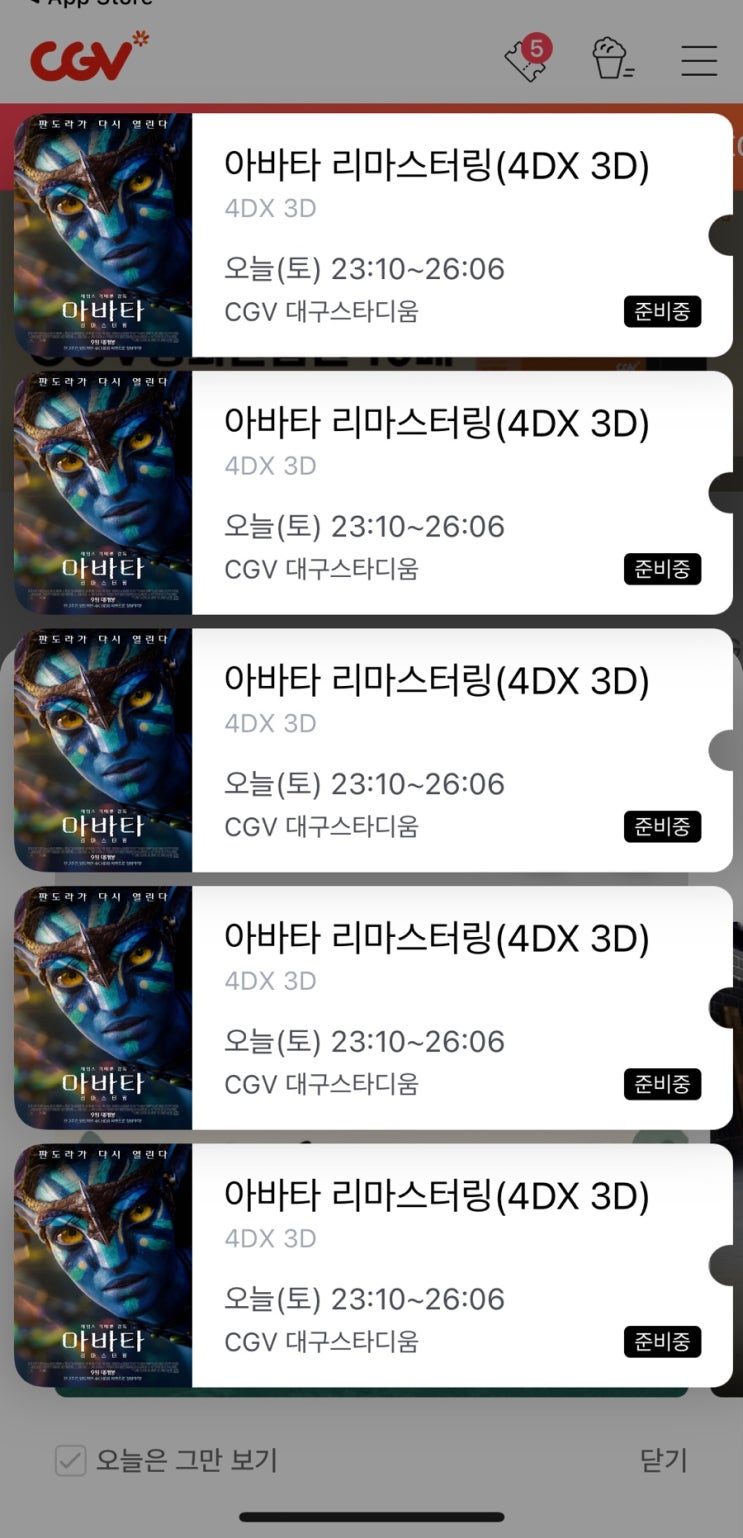This screenshot has height=1538, width=743.
Task: Select the third ticket card in the list
Action: [440, 750]
